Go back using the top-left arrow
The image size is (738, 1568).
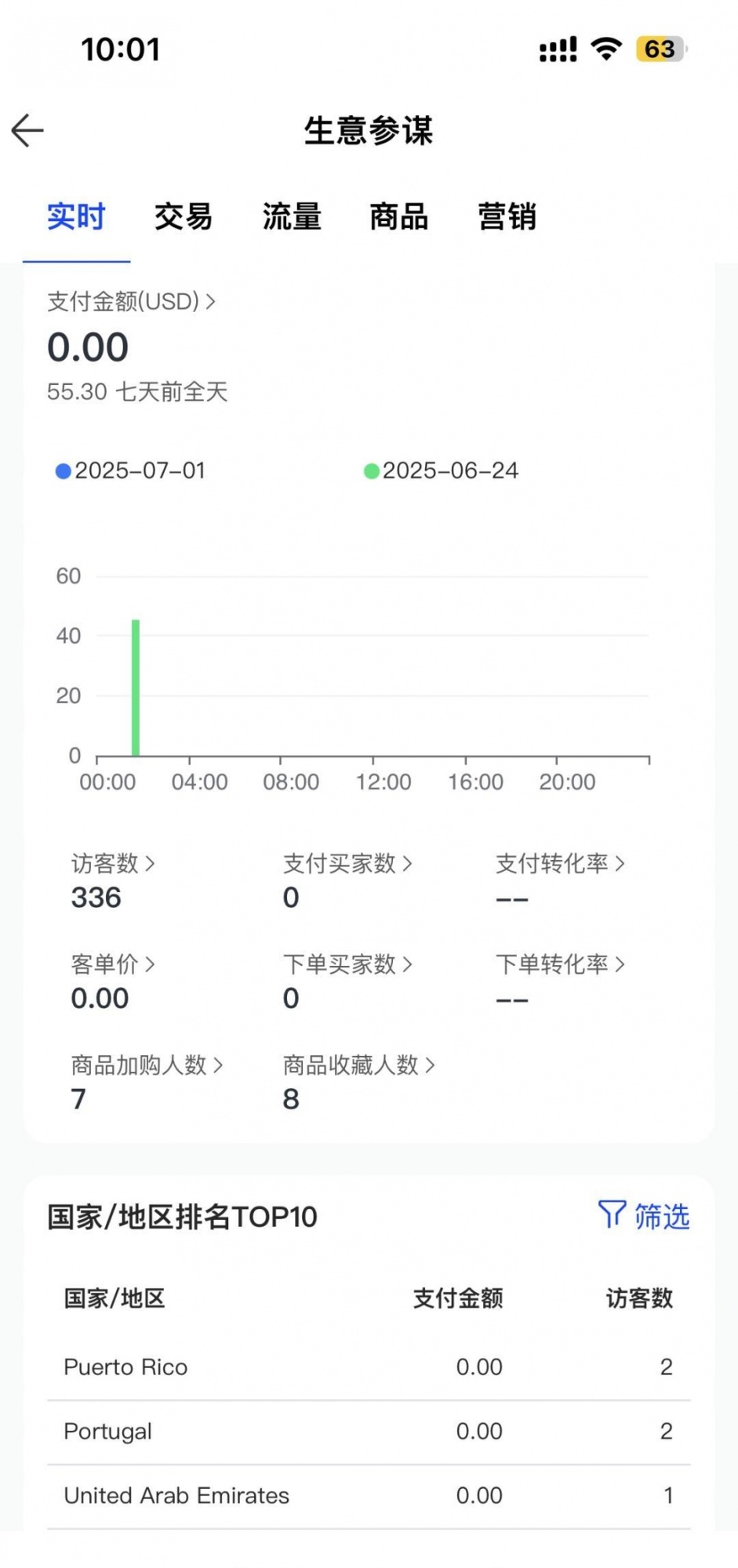click(x=28, y=130)
